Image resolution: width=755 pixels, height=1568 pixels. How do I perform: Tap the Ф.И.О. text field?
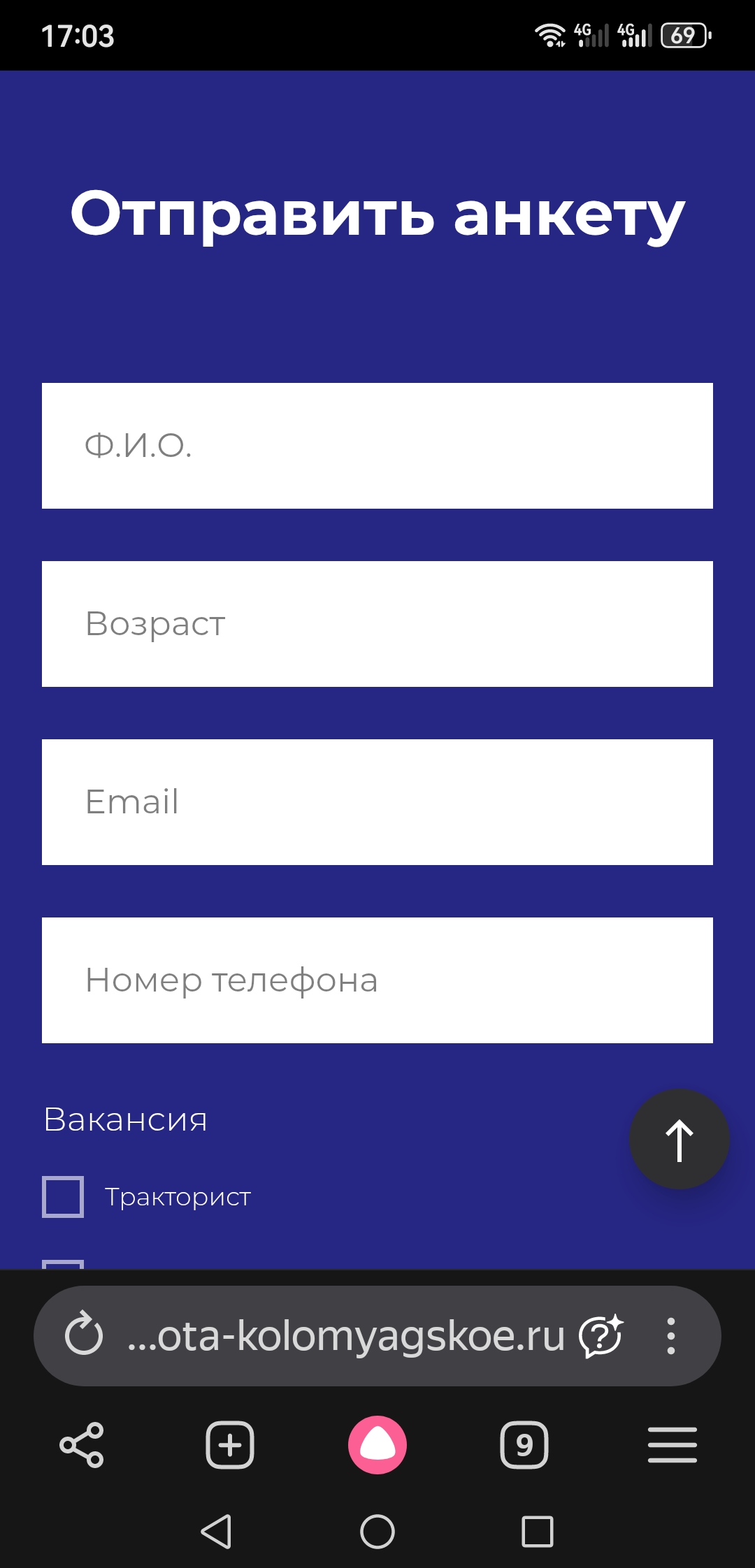pyautogui.click(x=377, y=445)
